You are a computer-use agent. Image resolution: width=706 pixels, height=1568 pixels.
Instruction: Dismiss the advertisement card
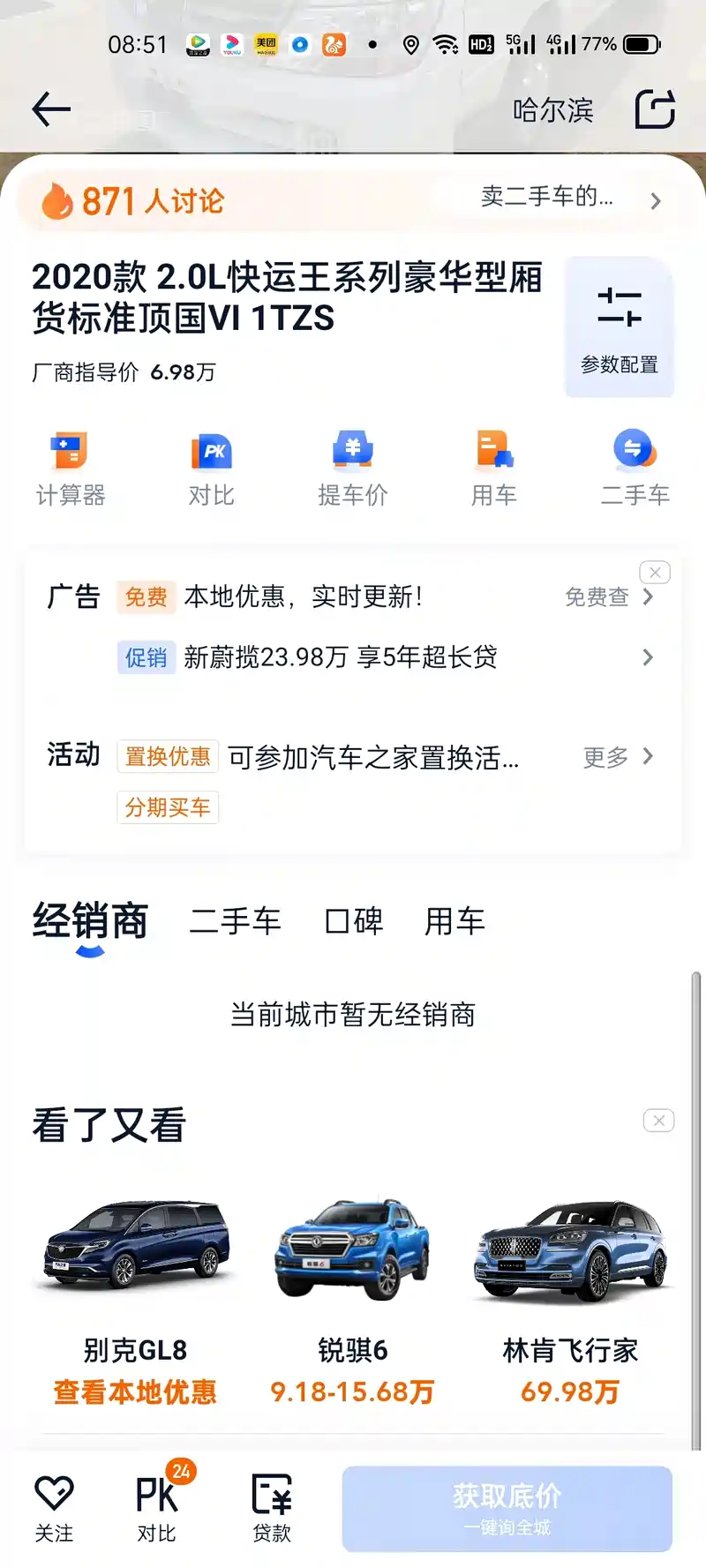click(655, 573)
